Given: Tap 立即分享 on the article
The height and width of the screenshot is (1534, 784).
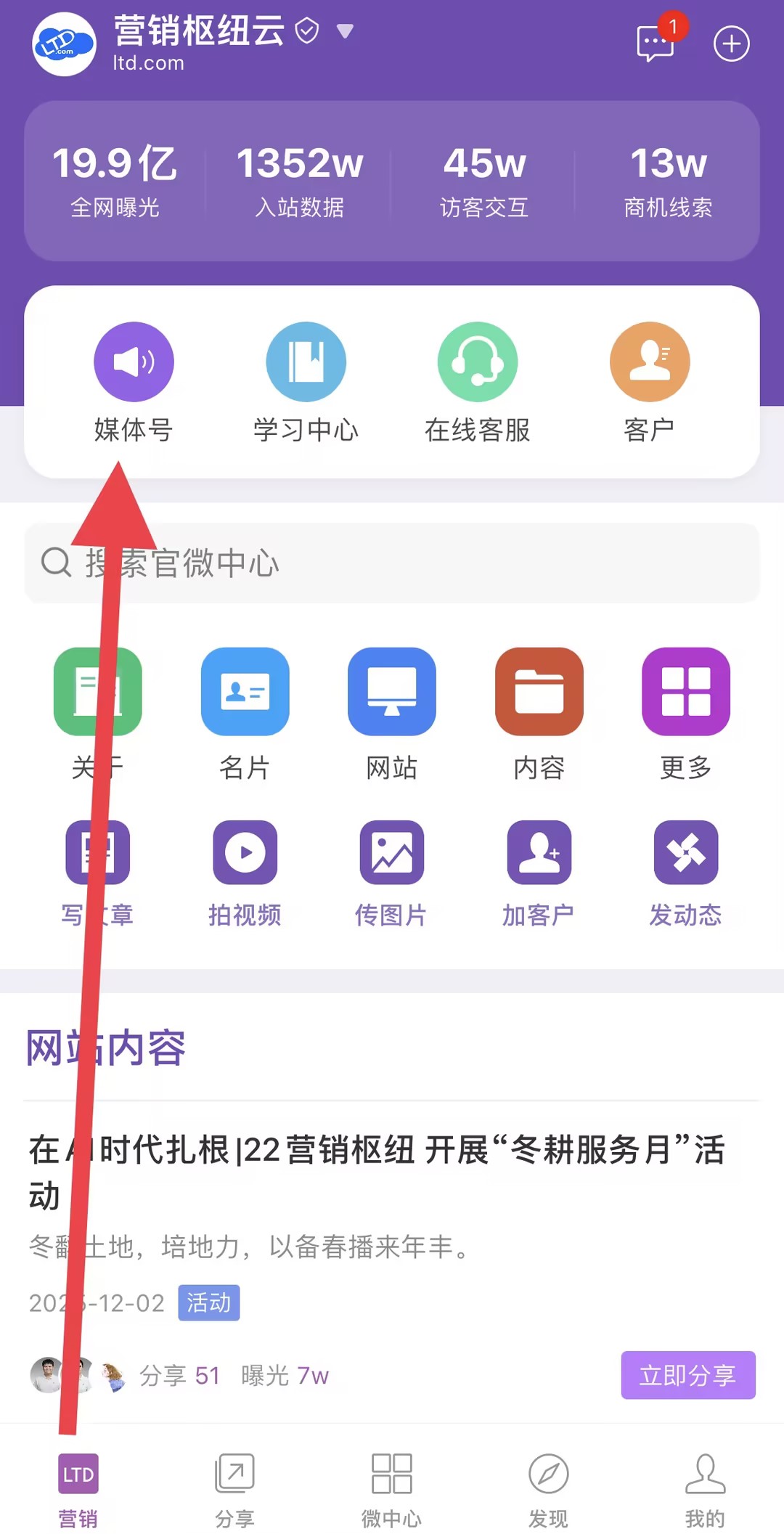Looking at the screenshot, I should [687, 1375].
